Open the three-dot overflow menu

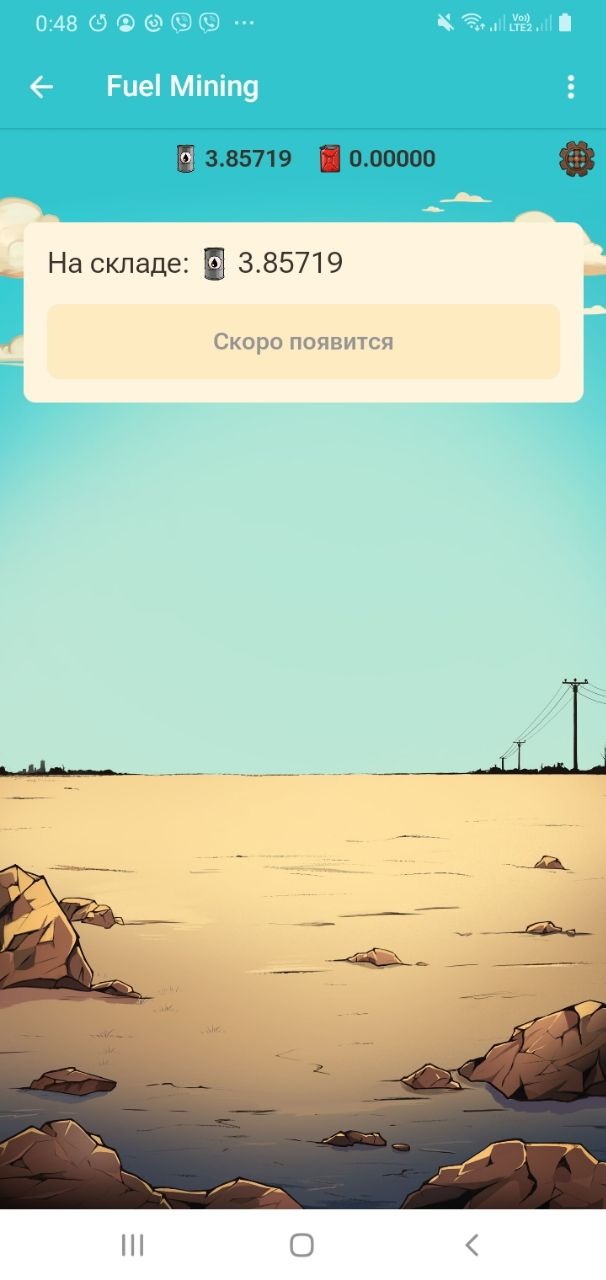coord(570,87)
